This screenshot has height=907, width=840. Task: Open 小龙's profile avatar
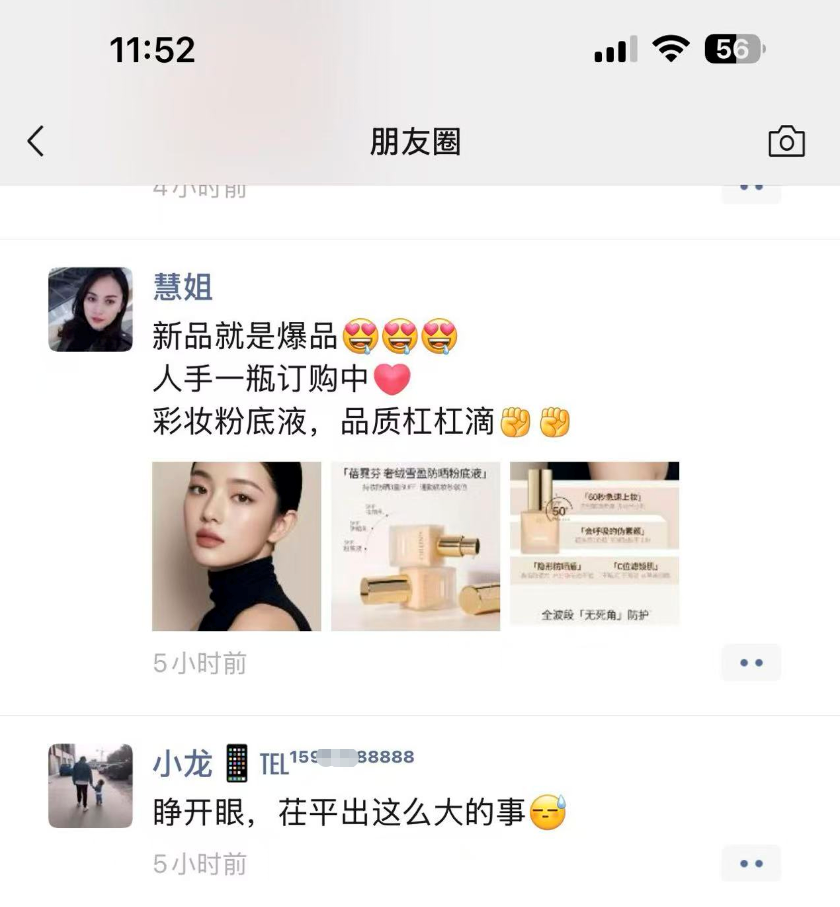point(90,785)
